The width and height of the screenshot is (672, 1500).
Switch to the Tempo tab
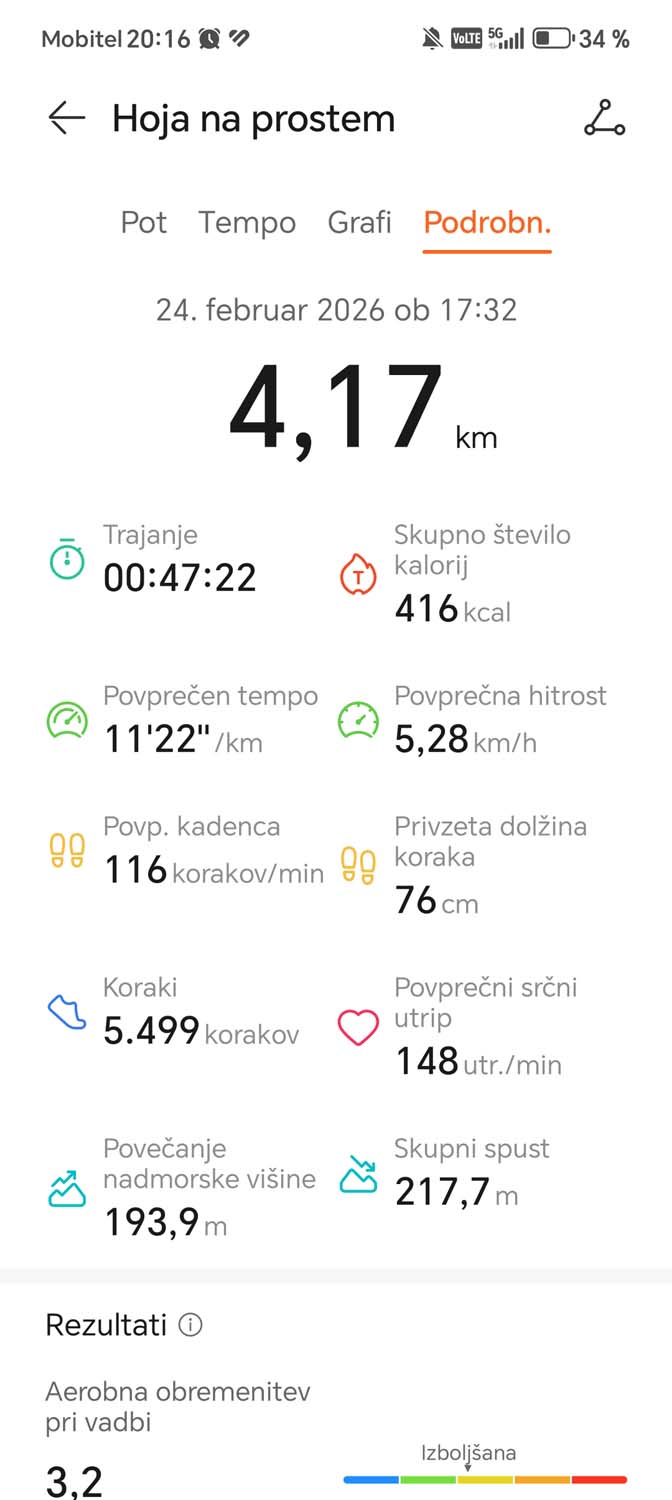point(247,222)
